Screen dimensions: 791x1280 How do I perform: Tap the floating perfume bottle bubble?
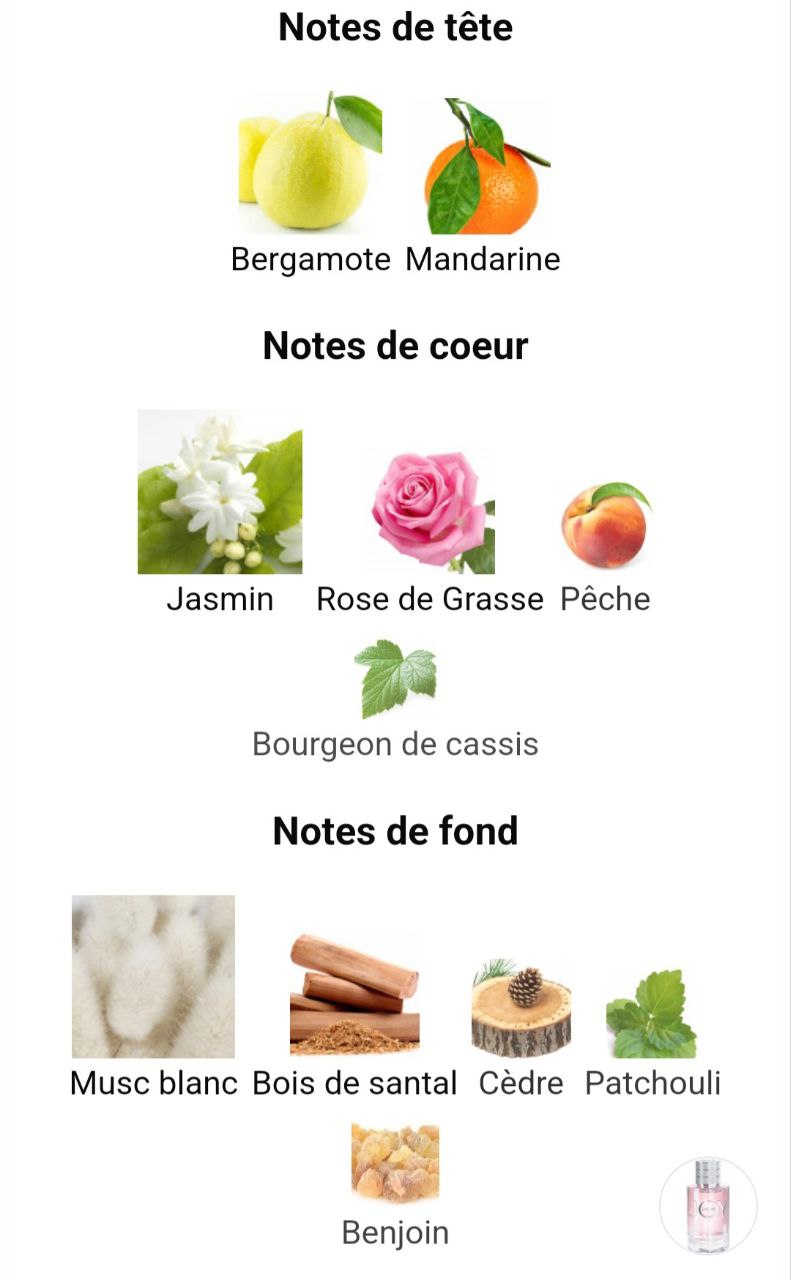click(709, 1206)
